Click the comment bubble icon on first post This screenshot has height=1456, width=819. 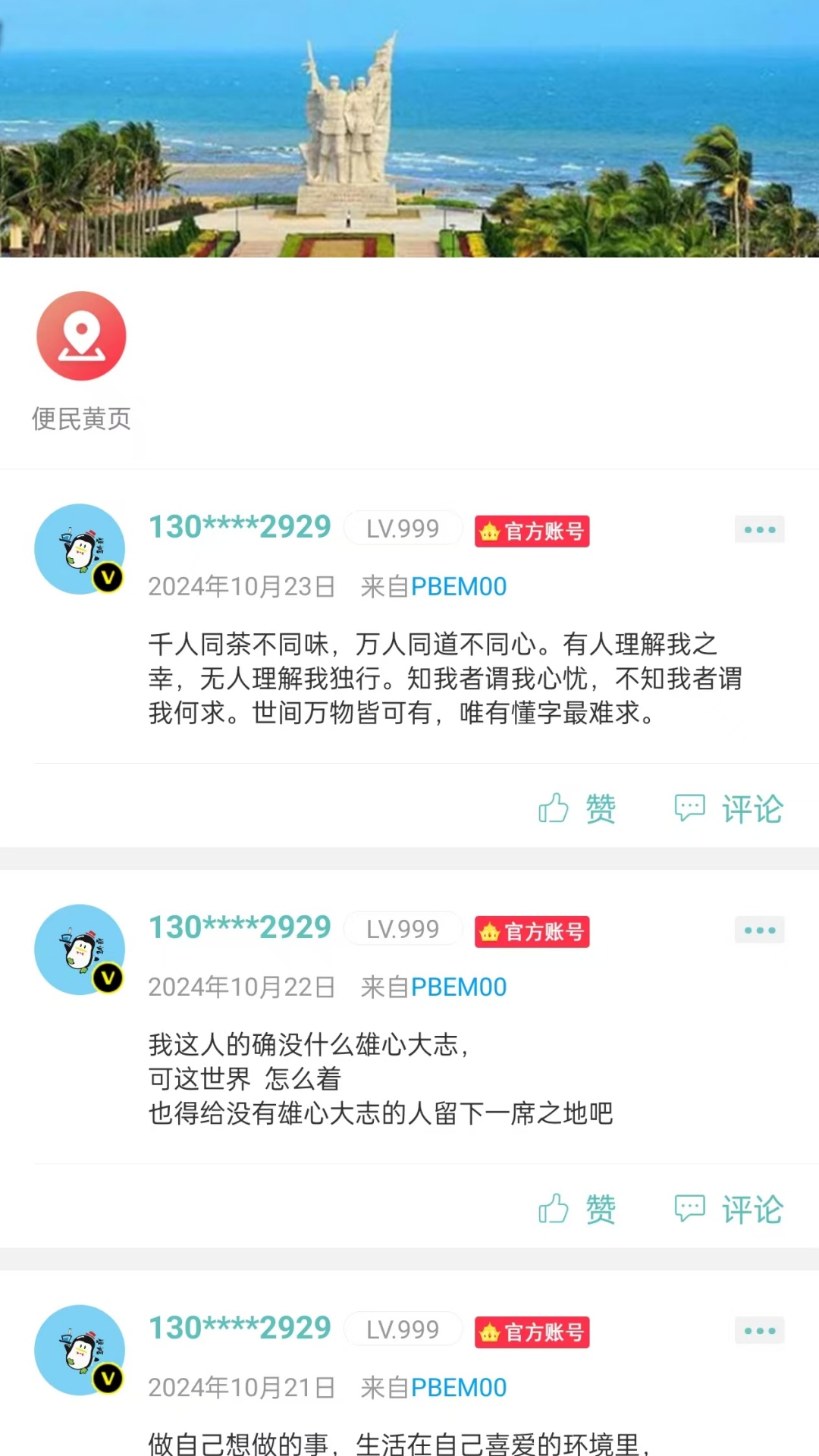(x=689, y=808)
